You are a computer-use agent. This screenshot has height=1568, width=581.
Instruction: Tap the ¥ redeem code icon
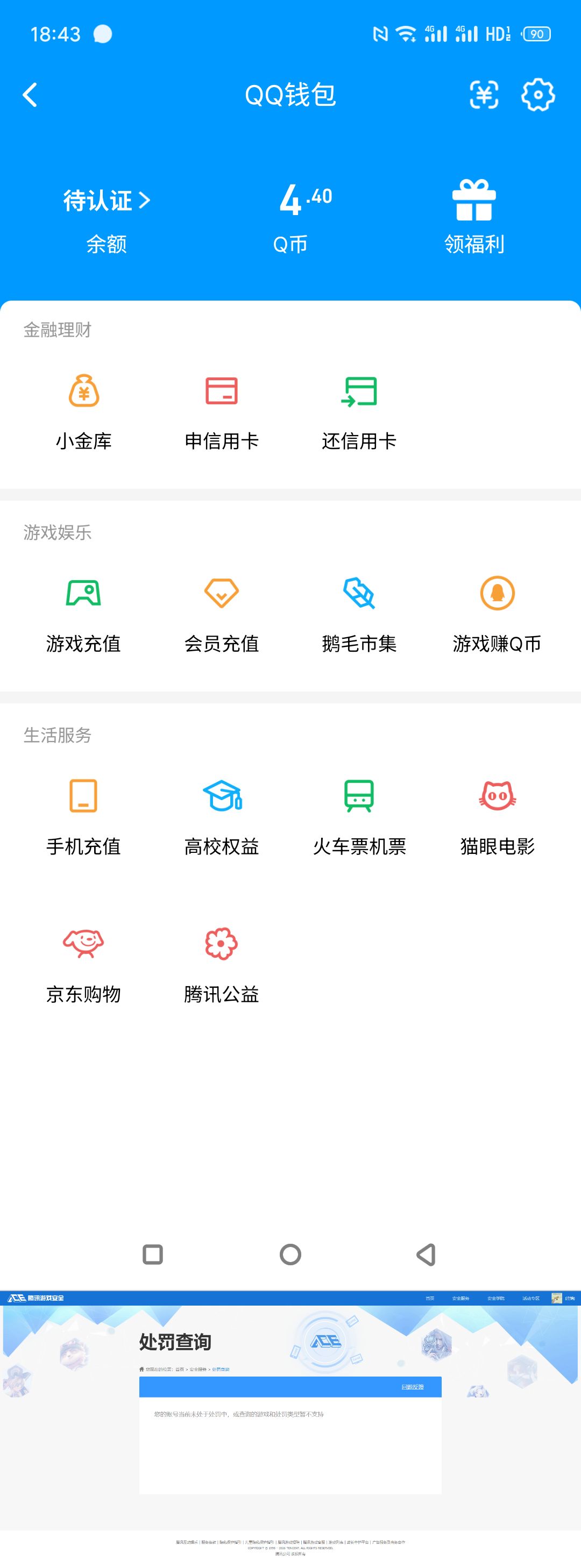484,94
